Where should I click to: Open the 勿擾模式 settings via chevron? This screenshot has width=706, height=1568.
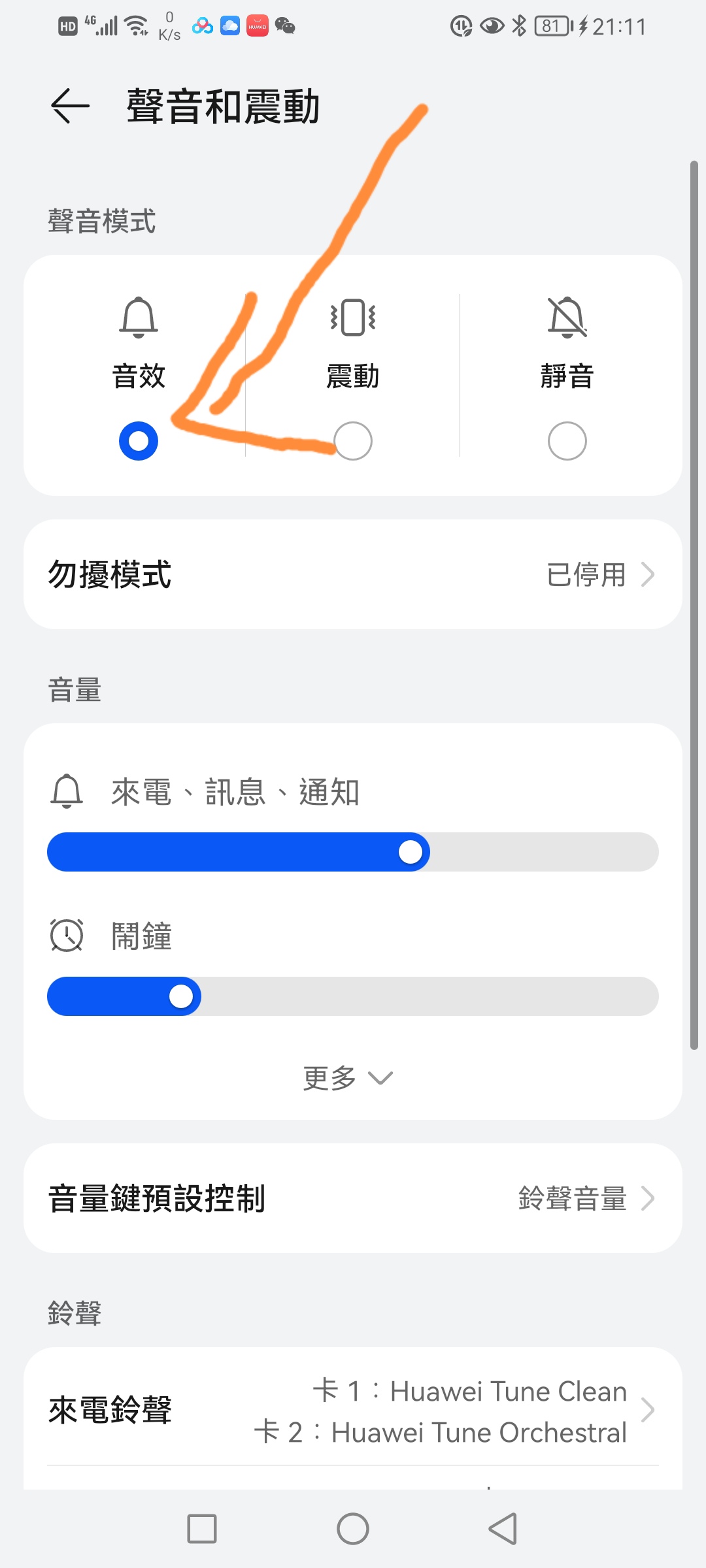click(648, 574)
